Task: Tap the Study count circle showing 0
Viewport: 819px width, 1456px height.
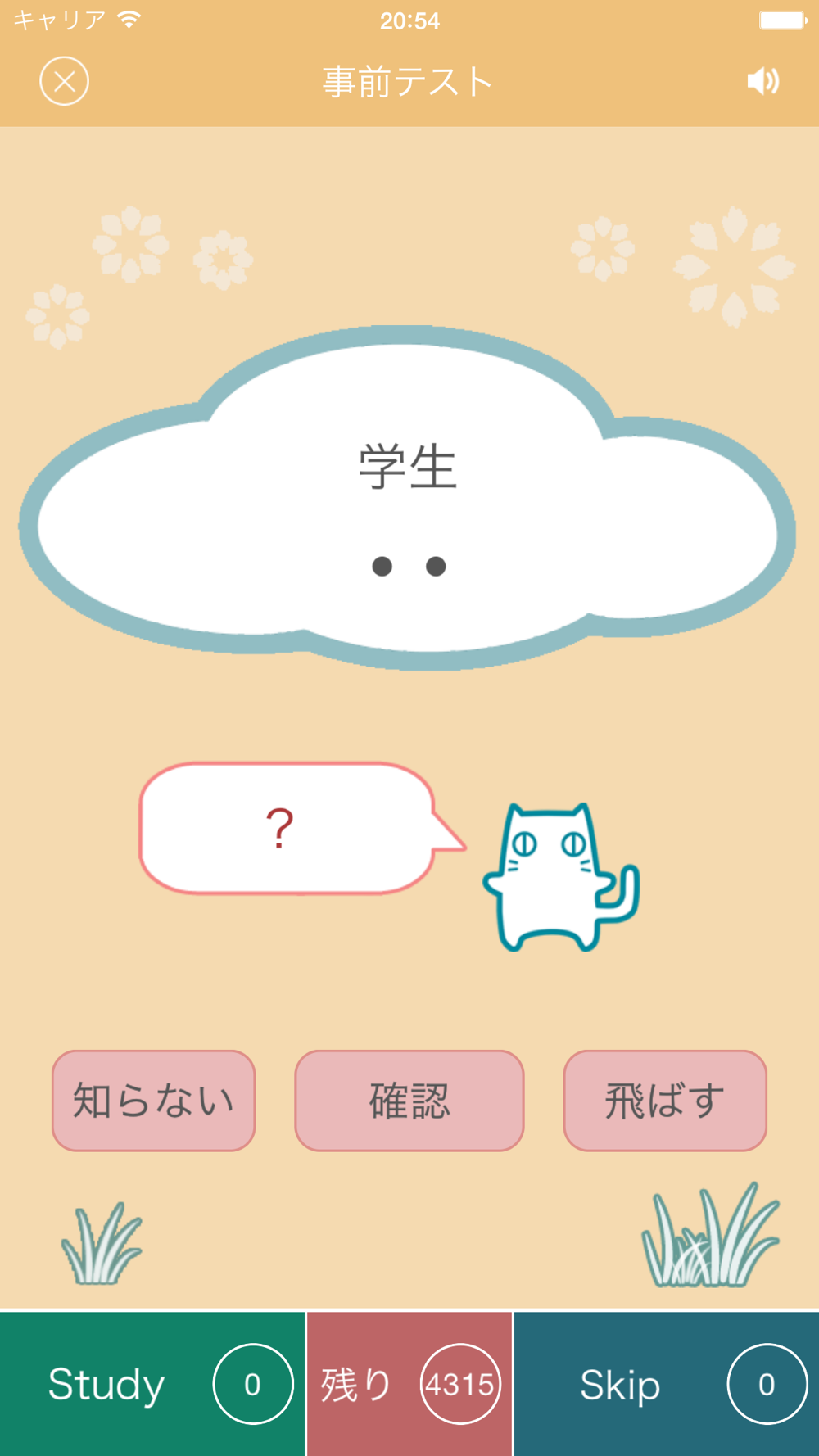Action: point(251,1382)
